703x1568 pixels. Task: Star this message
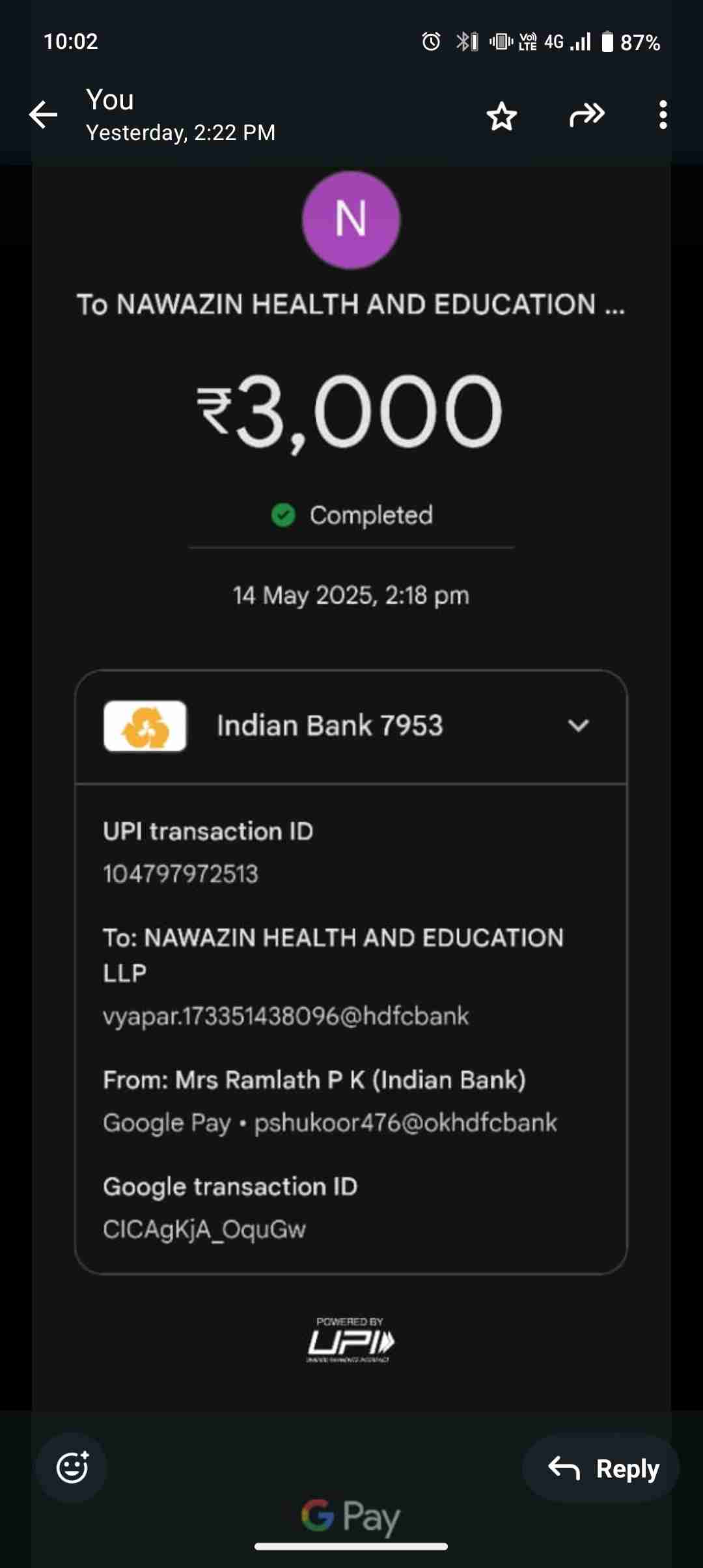(x=501, y=116)
